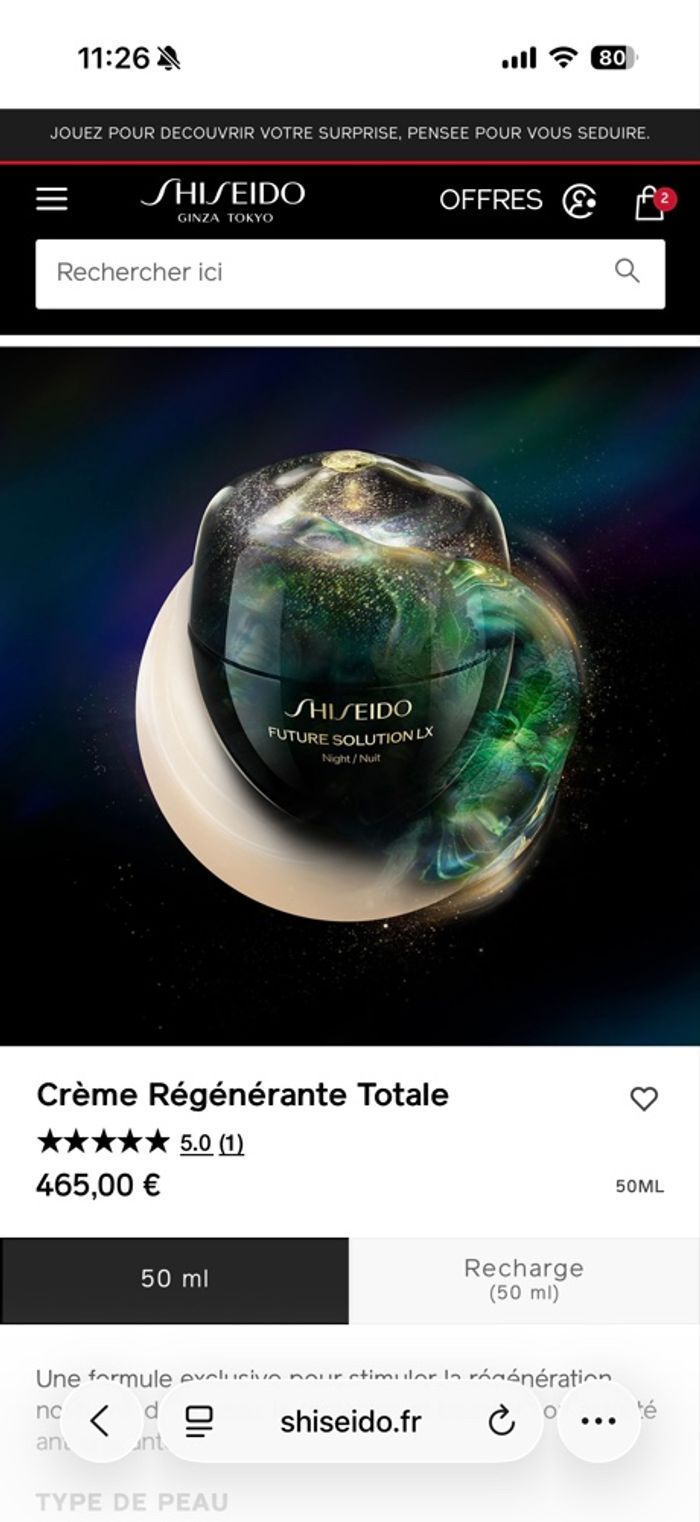Go to Shiseido homepage via logo
The width and height of the screenshot is (700, 1522).
[222, 200]
